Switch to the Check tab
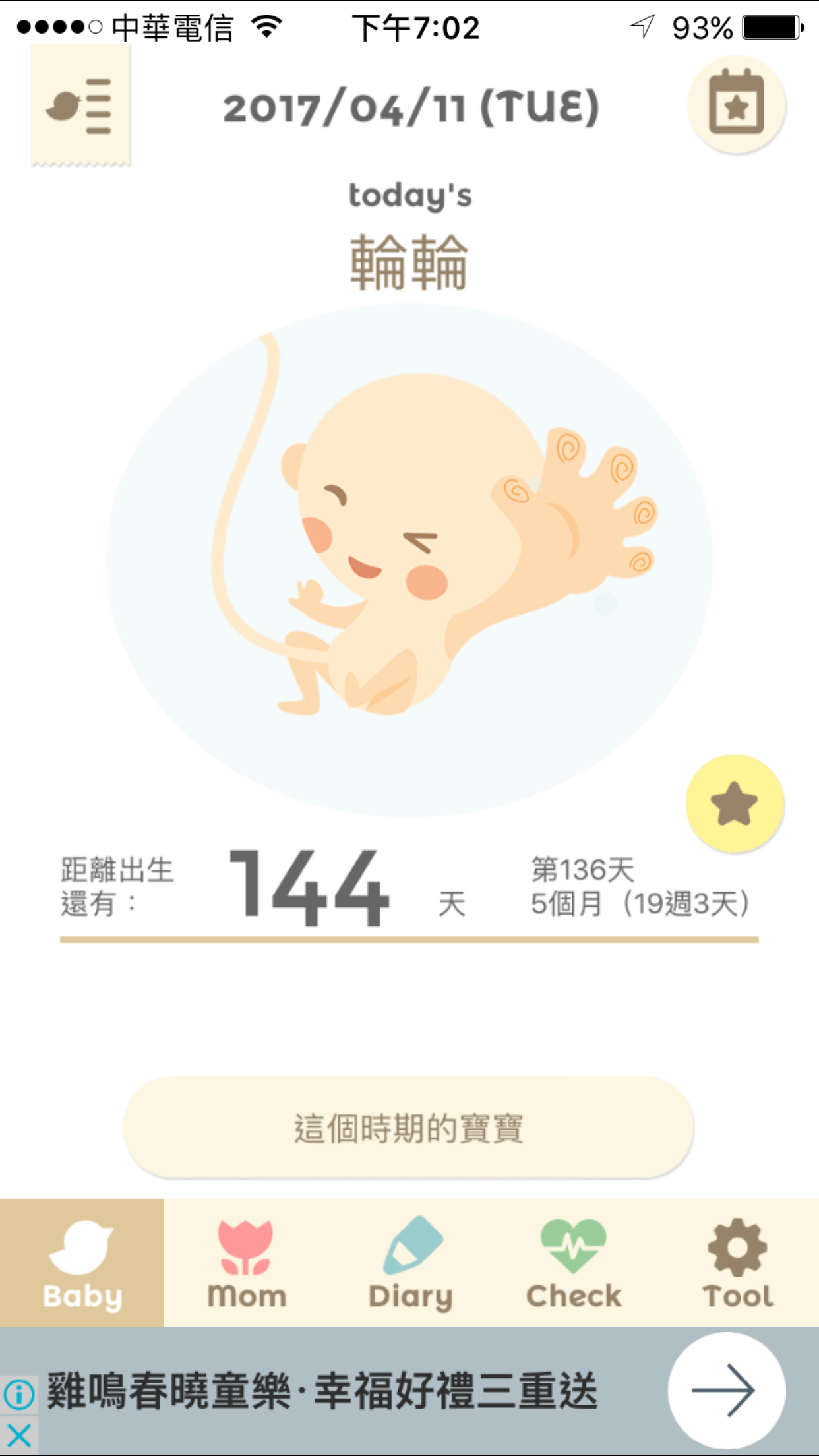 click(573, 1263)
